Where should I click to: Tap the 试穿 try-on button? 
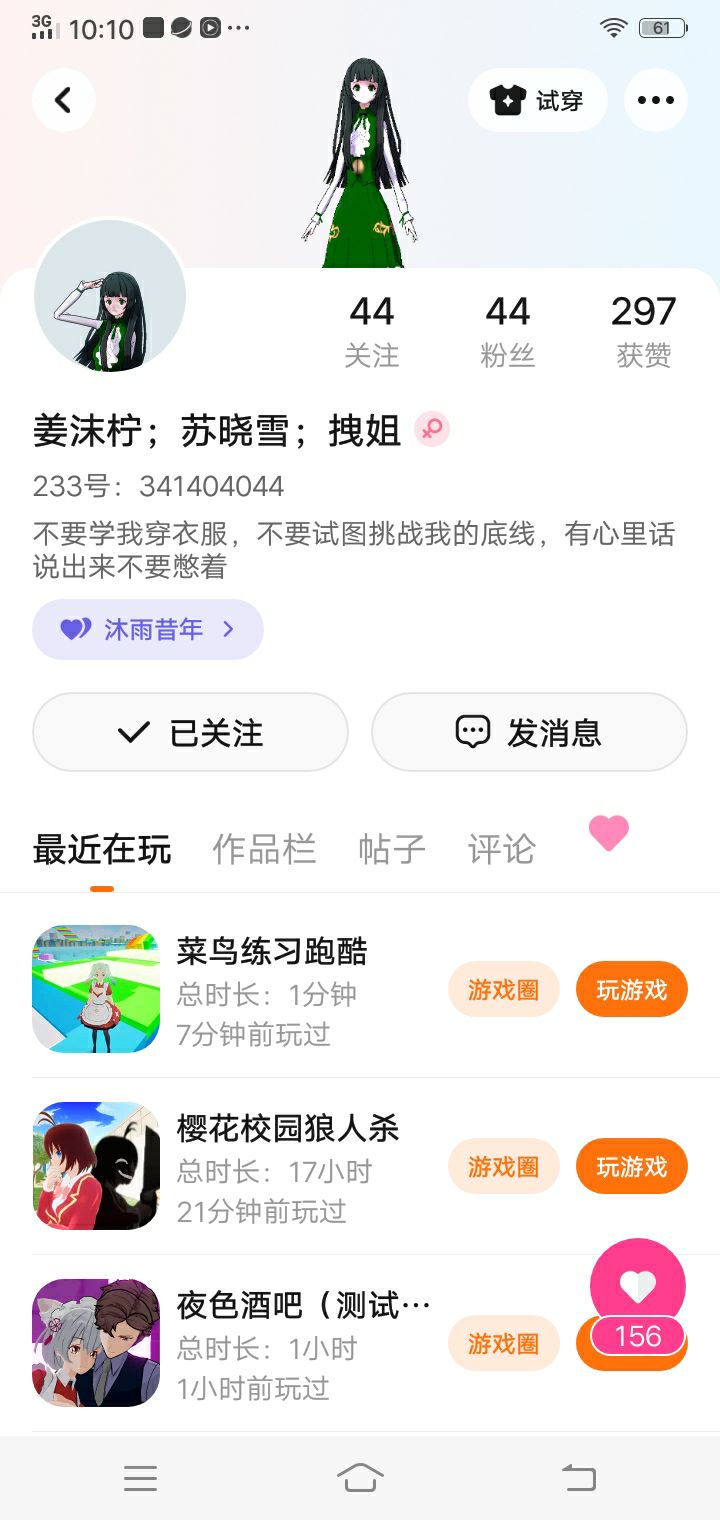(x=537, y=100)
